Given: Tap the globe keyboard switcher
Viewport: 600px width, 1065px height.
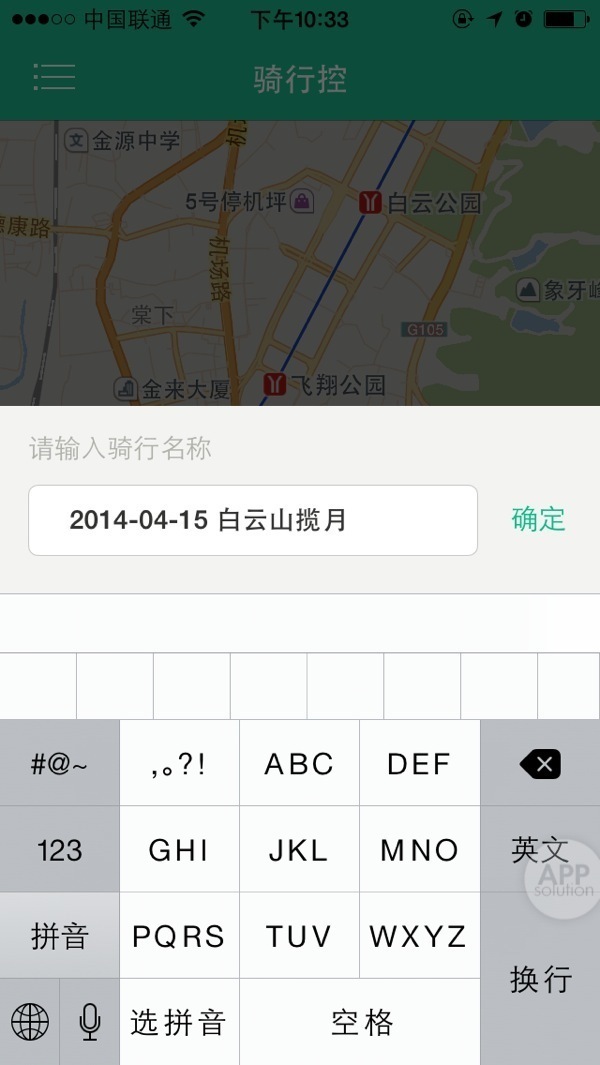Looking at the screenshot, I should tap(30, 1023).
